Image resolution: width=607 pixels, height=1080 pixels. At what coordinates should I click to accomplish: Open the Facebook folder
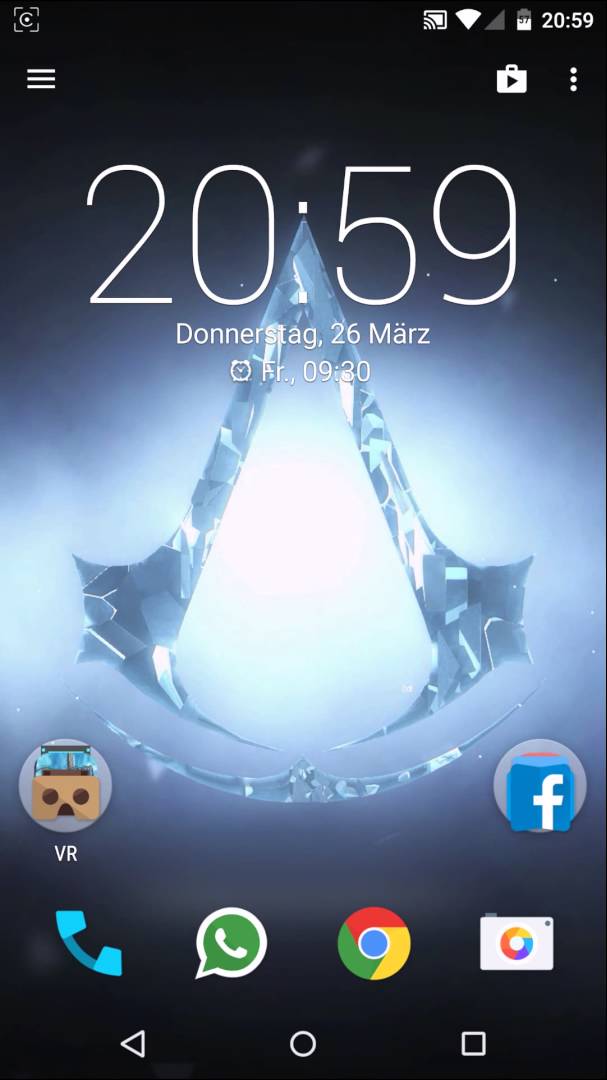click(540, 787)
